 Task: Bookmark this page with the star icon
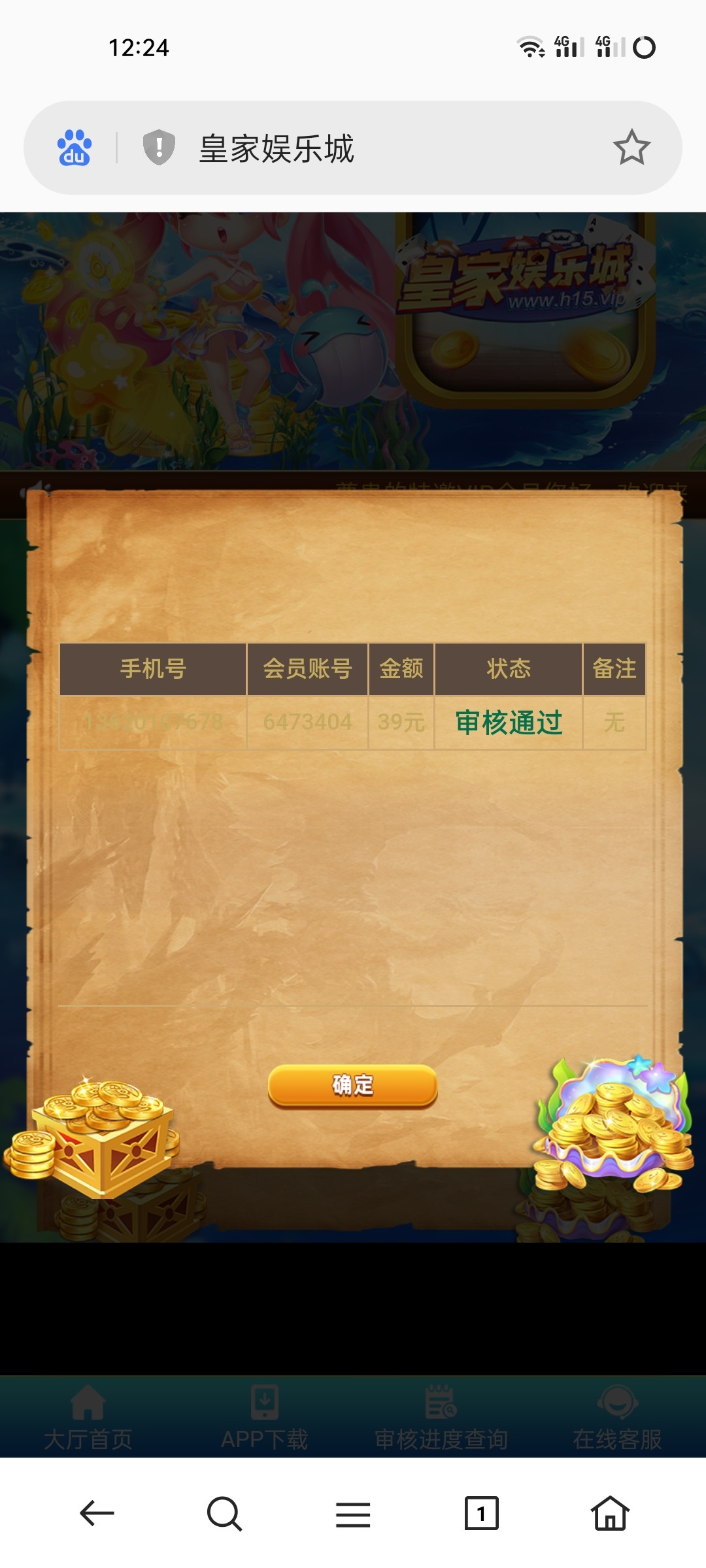(x=631, y=148)
